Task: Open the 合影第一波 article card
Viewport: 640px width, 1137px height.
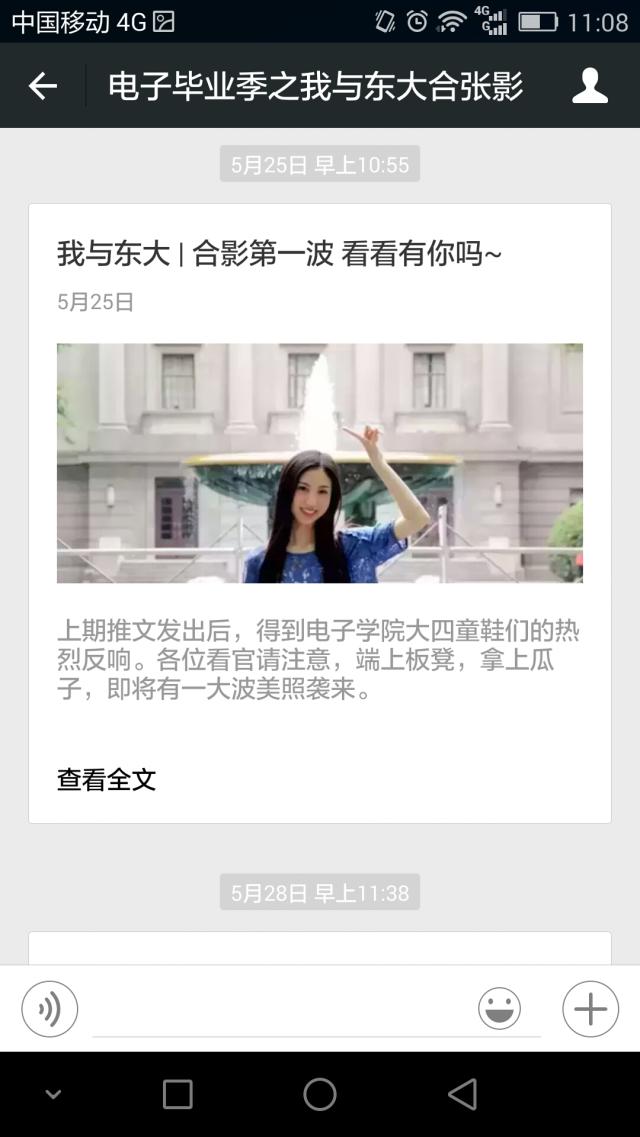Action: point(319,462)
